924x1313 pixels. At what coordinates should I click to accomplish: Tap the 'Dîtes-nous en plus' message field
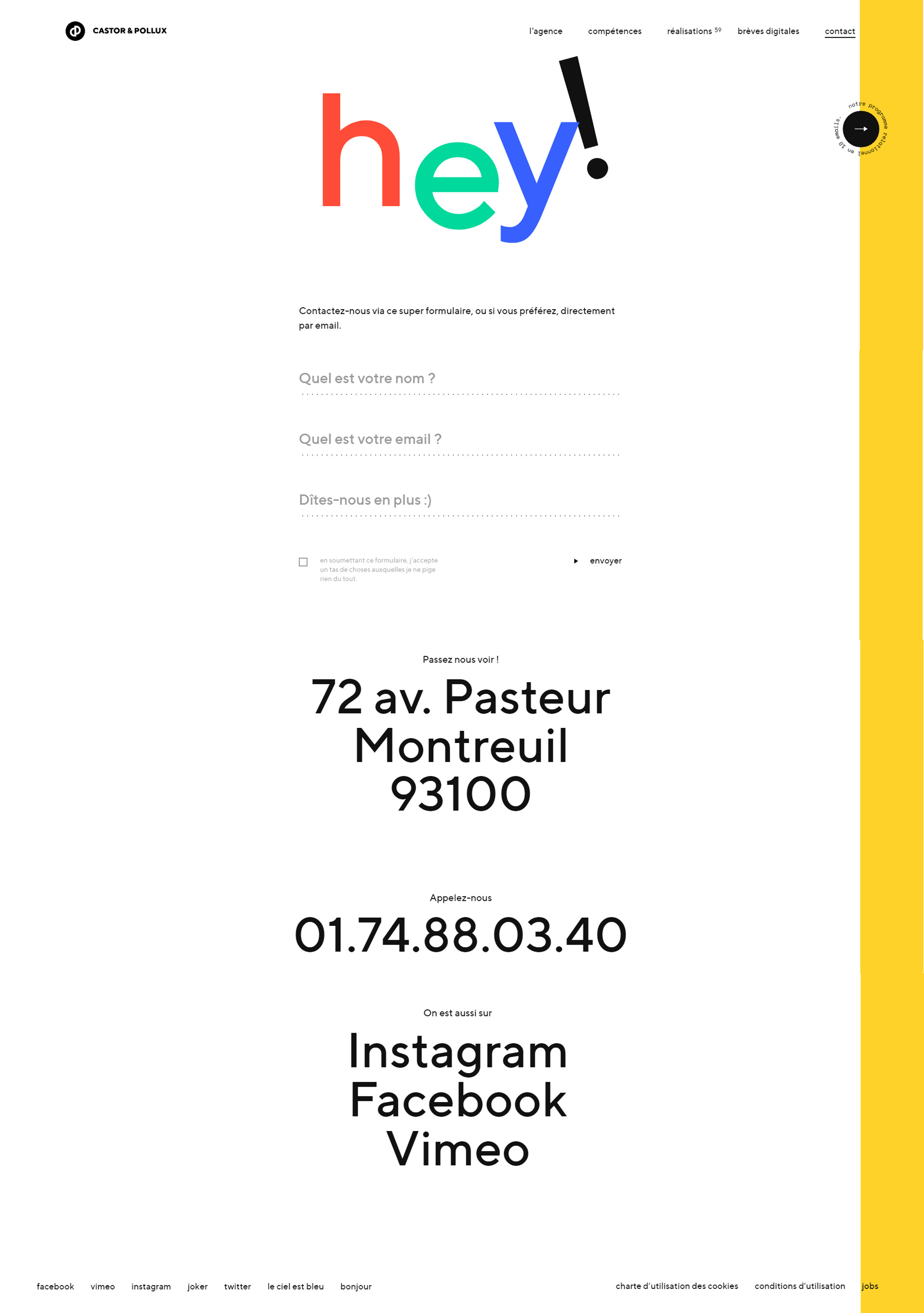(460, 500)
